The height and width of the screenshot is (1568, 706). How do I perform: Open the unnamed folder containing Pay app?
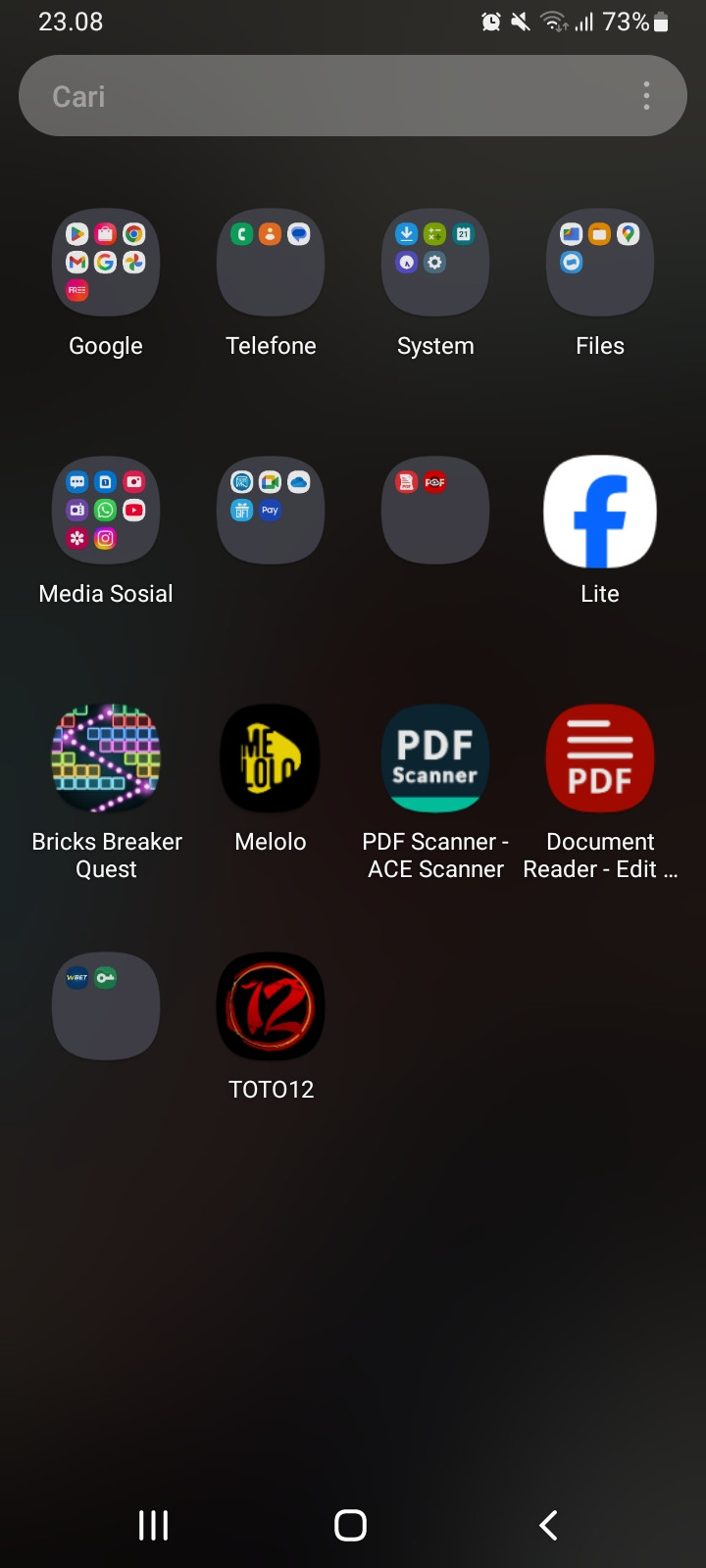(x=271, y=511)
